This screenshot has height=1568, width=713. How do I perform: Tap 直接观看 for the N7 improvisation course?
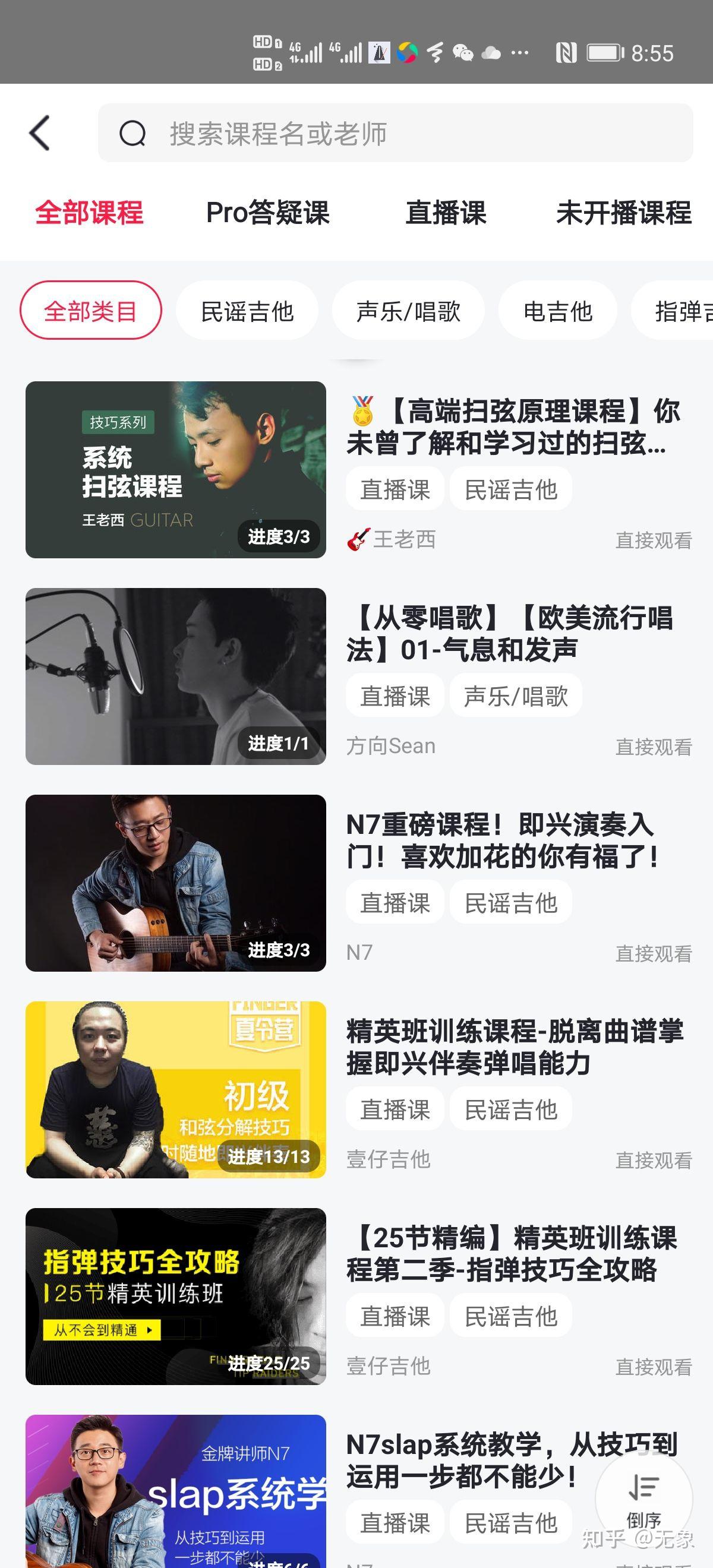point(655,951)
